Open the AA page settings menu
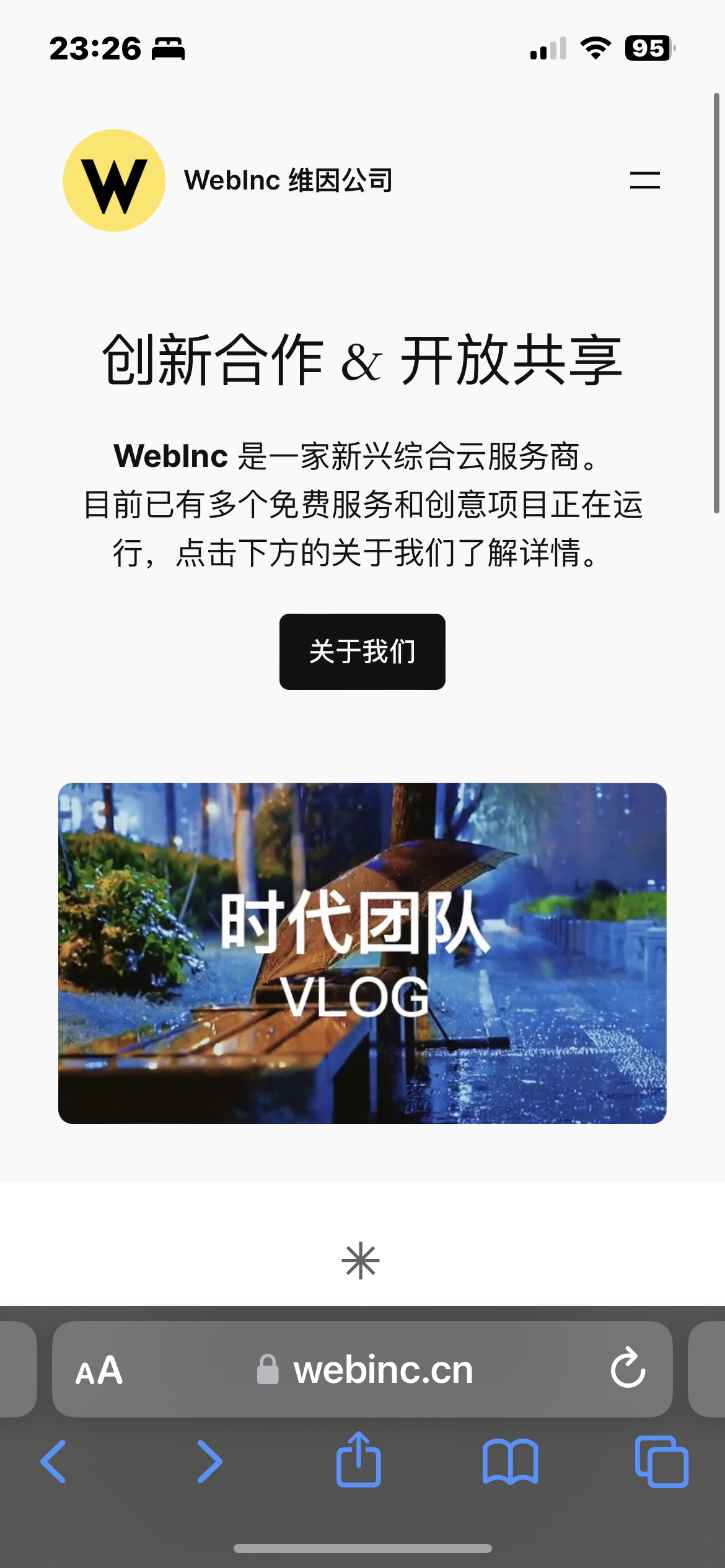Viewport: 725px width, 1568px height. point(99,1370)
